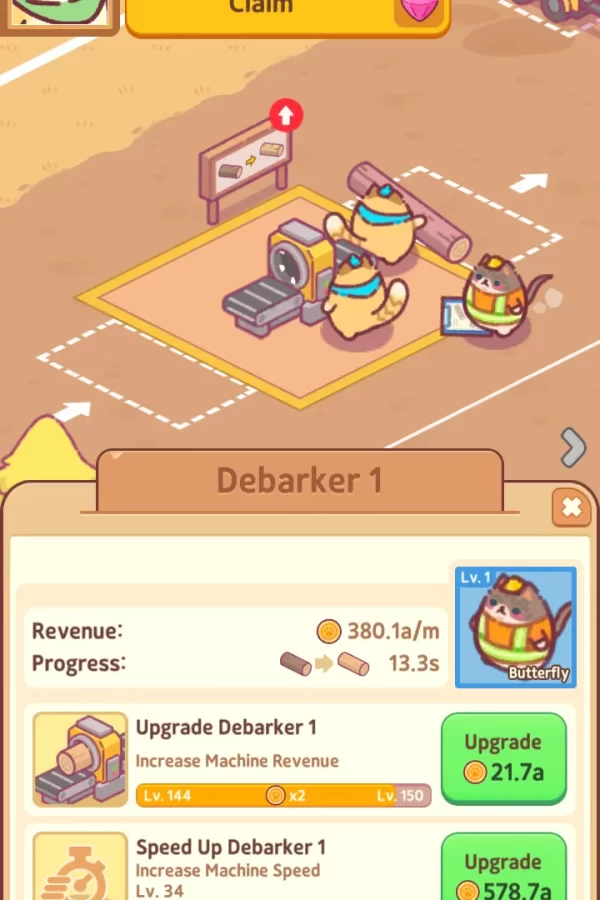Screen dimensions: 600x900
Task: Close the Debarker 1 panel
Action: (571, 508)
